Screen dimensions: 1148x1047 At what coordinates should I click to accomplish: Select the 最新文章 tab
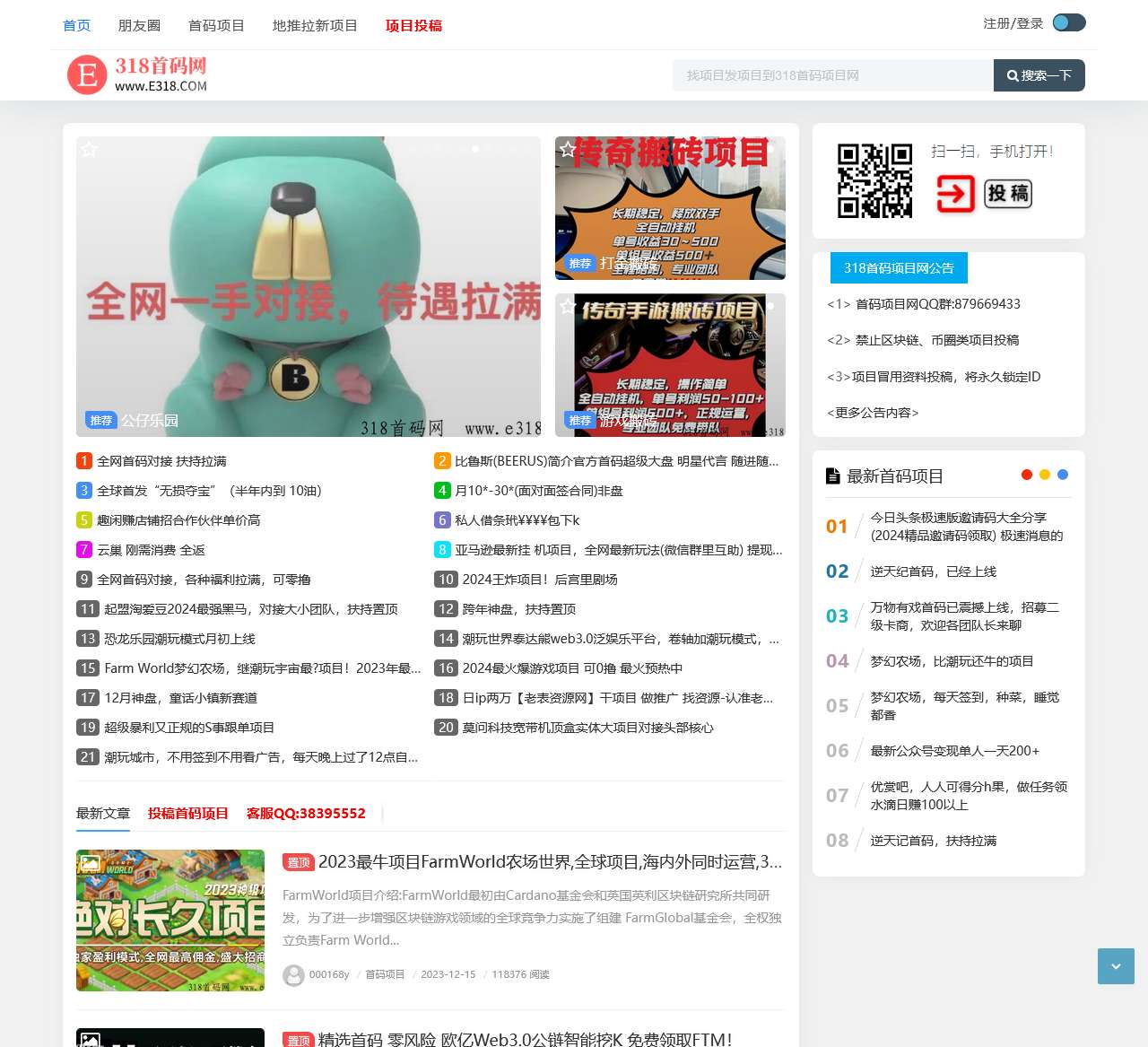[x=103, y=813]
